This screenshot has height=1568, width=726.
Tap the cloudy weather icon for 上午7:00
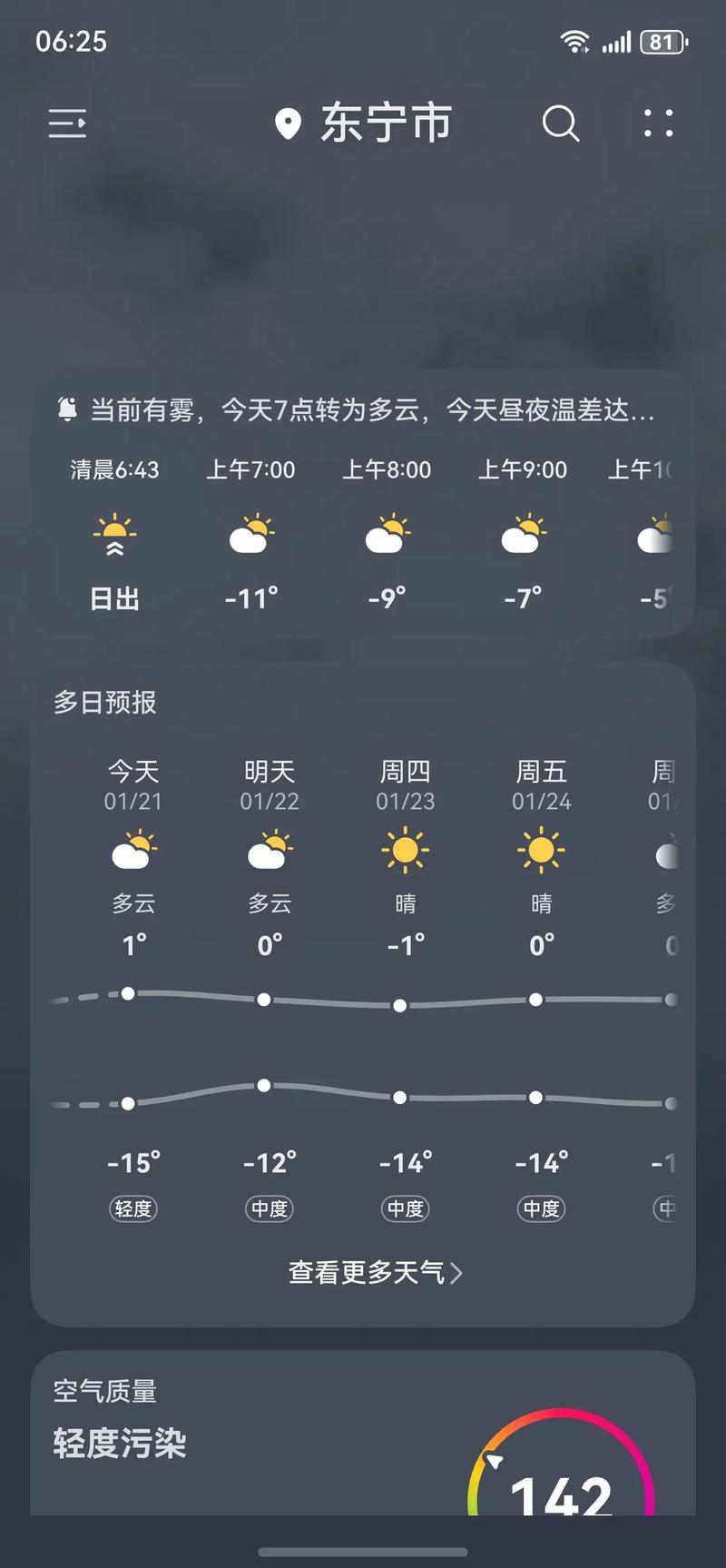pos(250,537)
